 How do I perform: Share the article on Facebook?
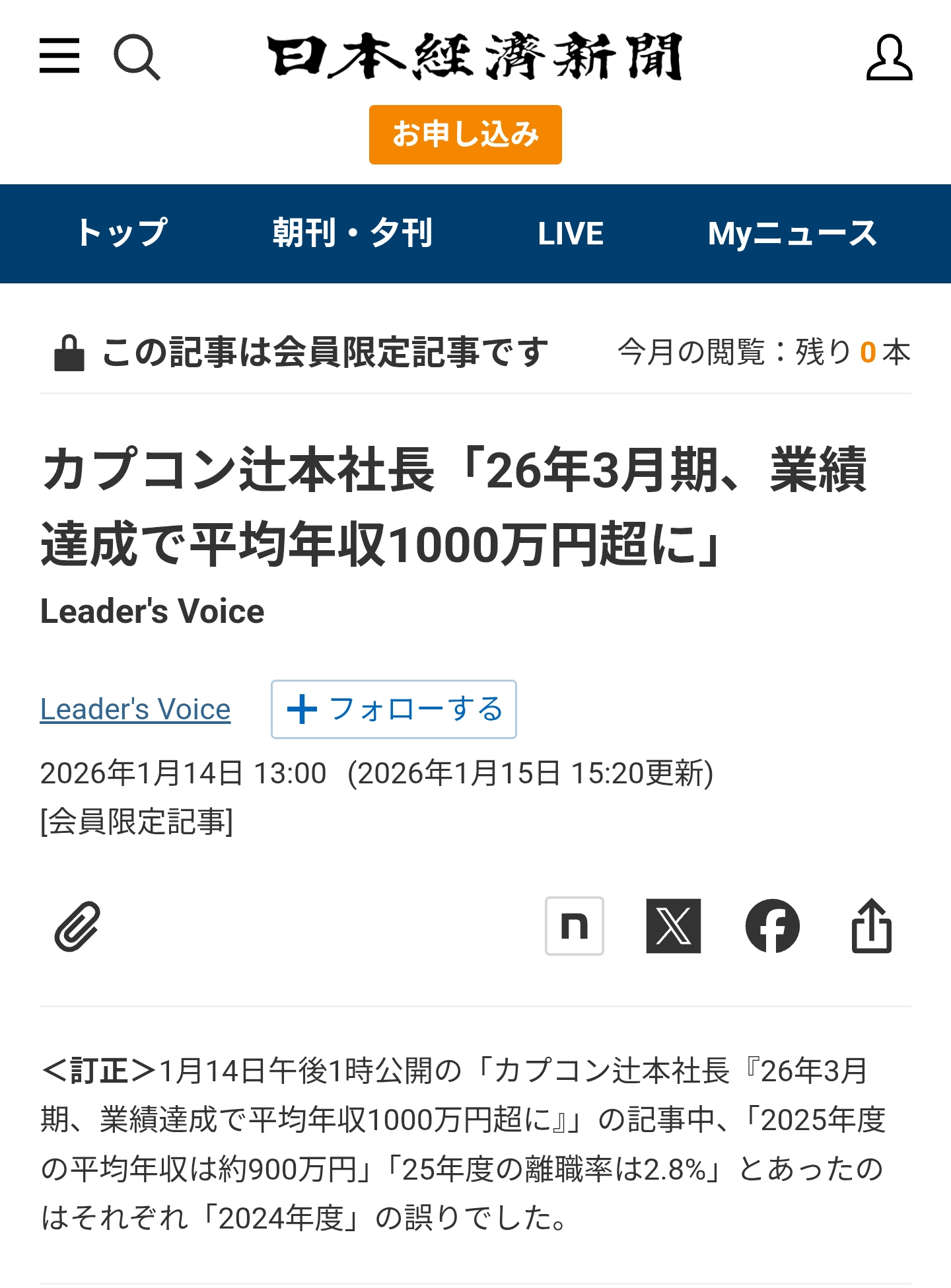(x=772, y=926)
